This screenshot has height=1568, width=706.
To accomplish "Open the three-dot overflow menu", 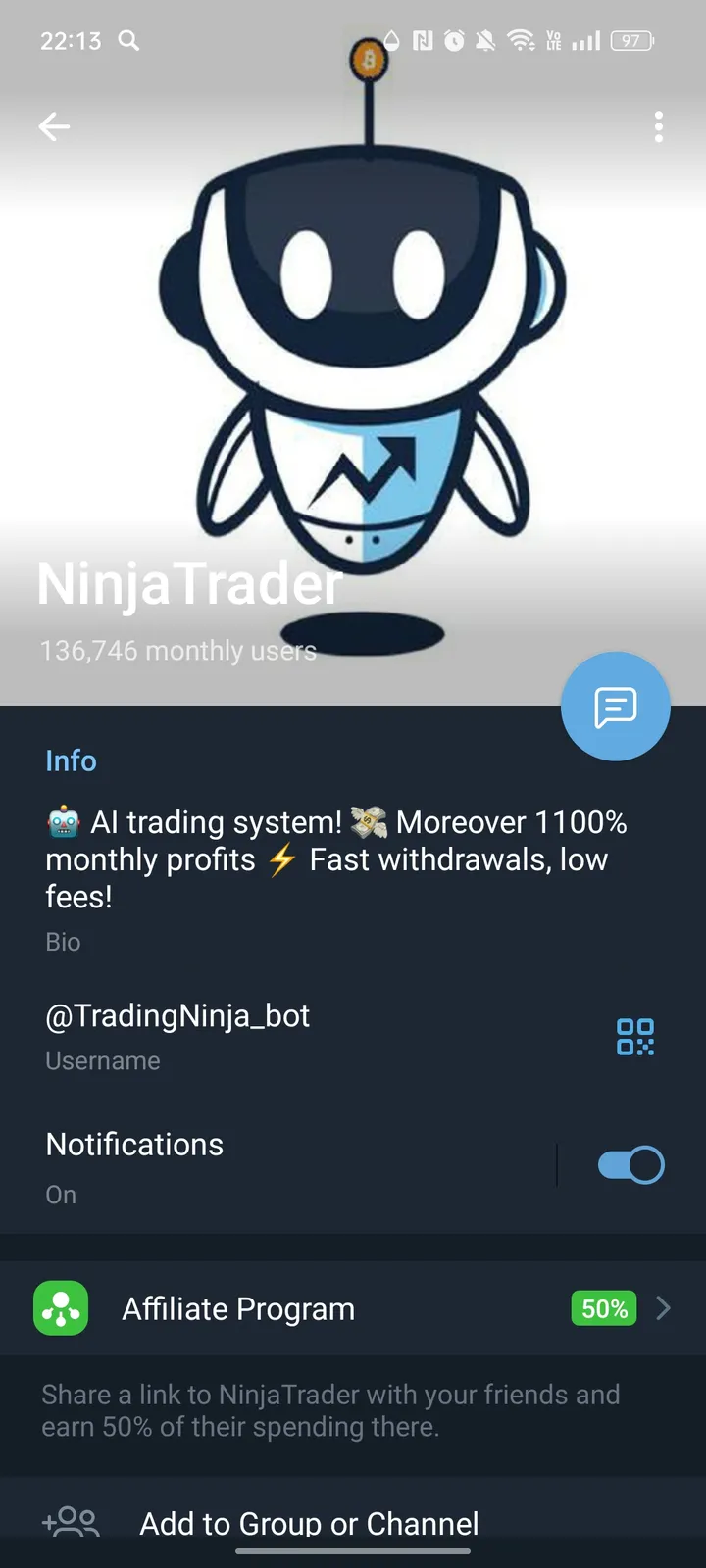I will click(x=658, y=126).
